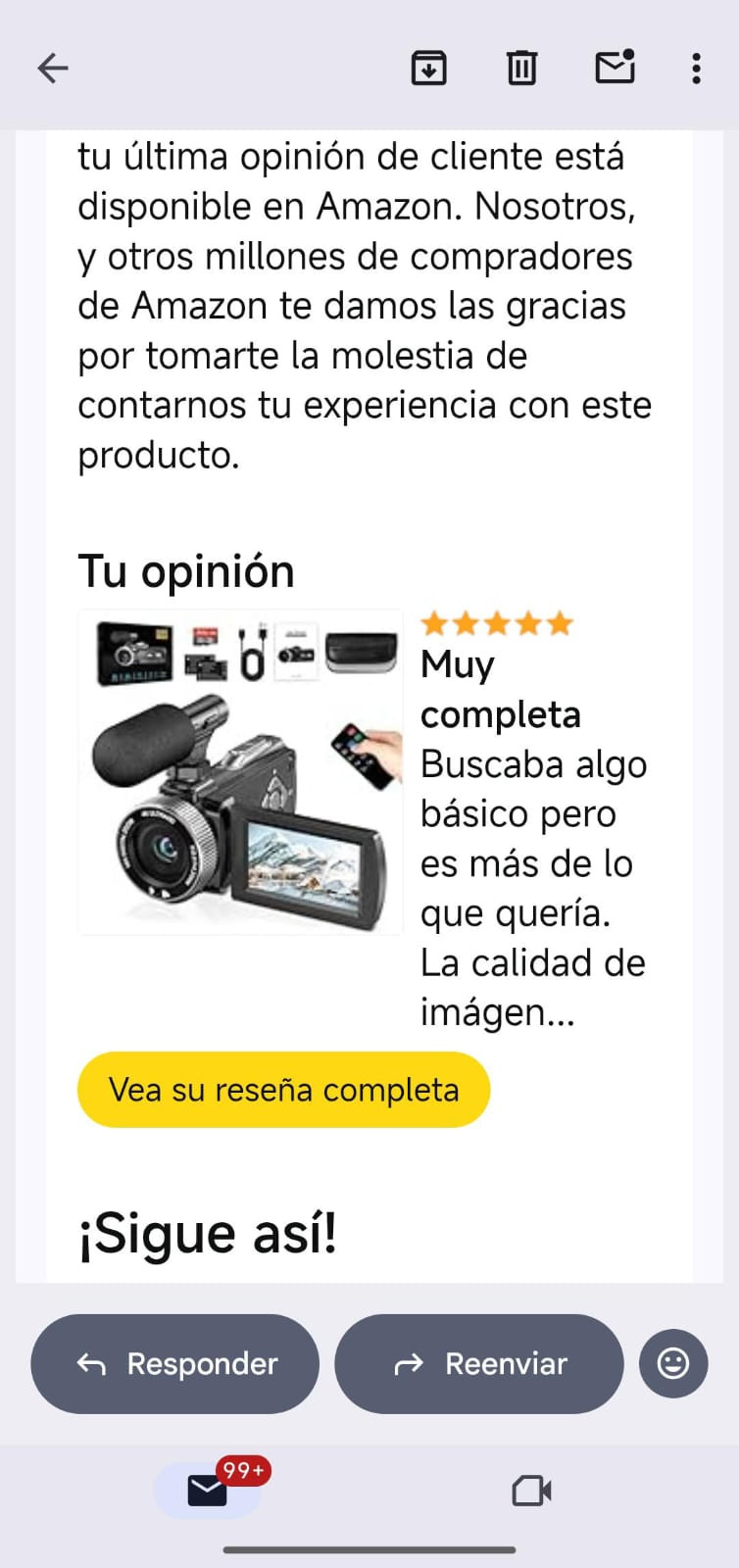Go back to the inbox

coord(53,68)
